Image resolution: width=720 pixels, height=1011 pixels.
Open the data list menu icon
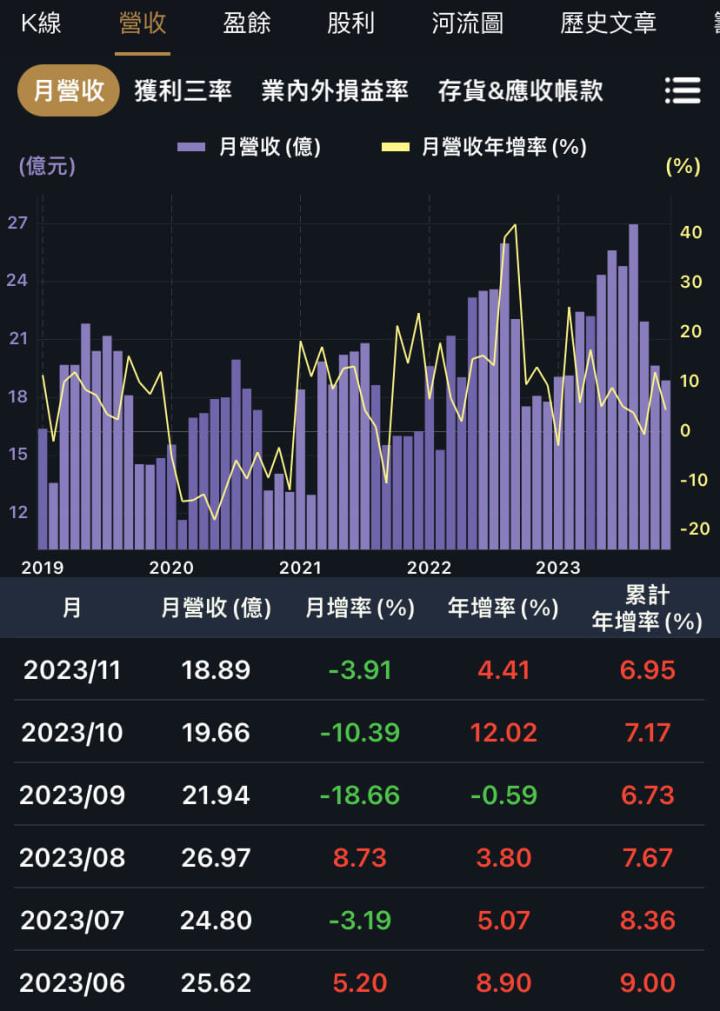point(683,91)
